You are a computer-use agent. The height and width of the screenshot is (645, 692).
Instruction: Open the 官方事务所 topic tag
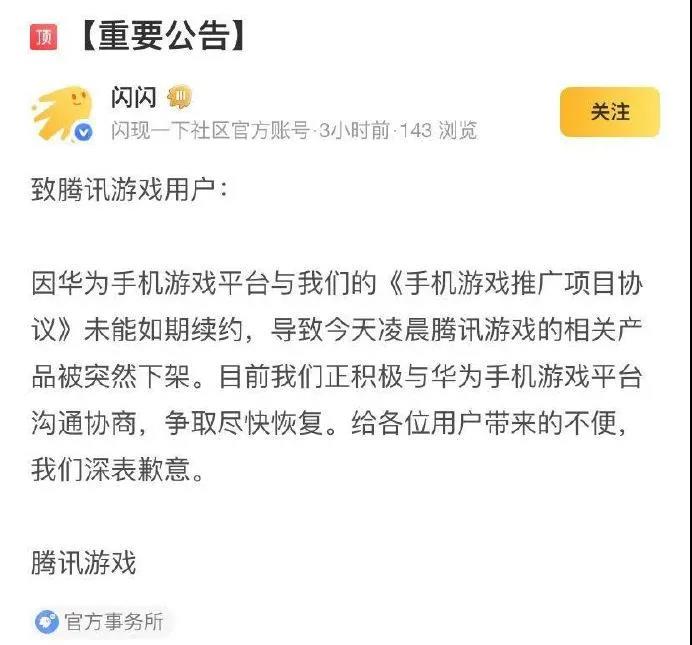(100, 622)
